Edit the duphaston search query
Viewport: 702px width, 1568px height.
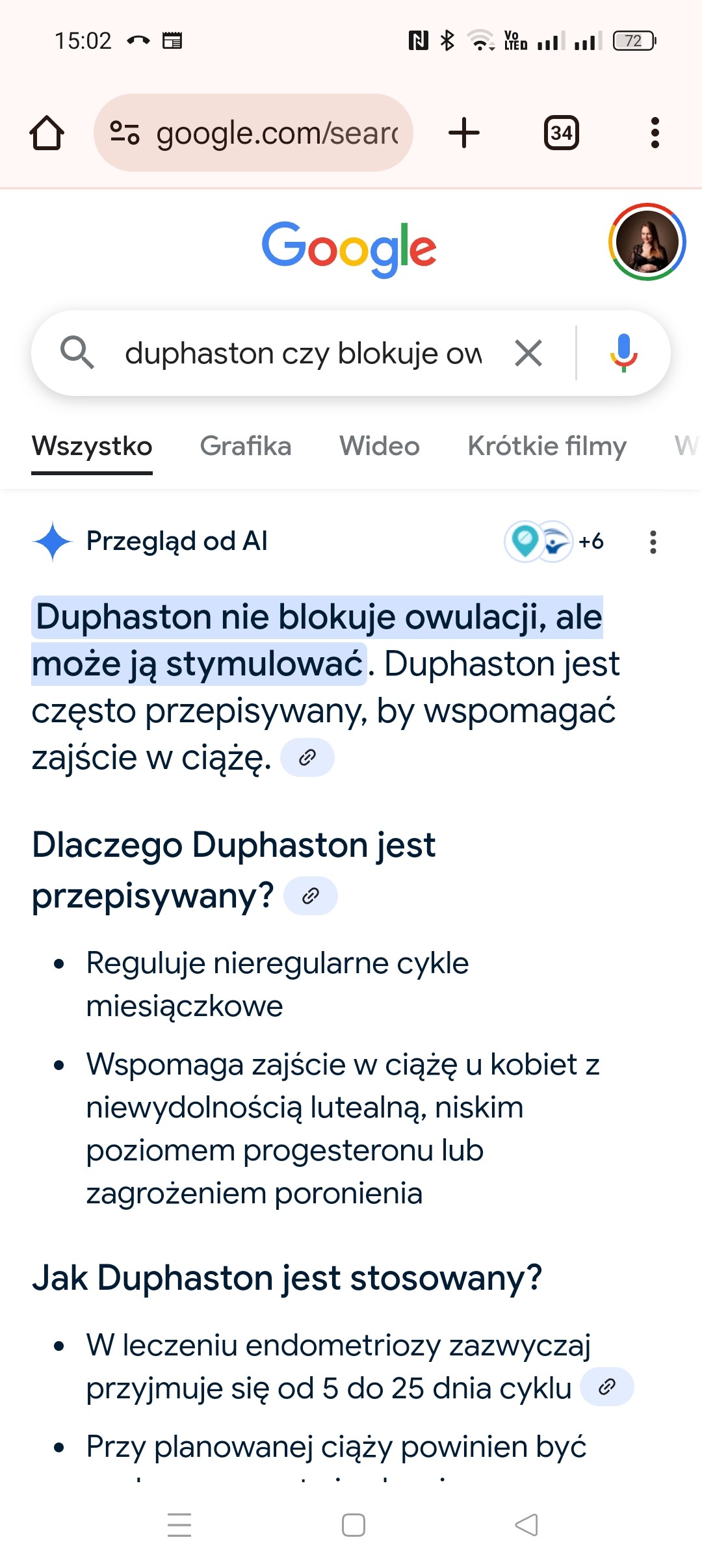[x=302, y=354]
